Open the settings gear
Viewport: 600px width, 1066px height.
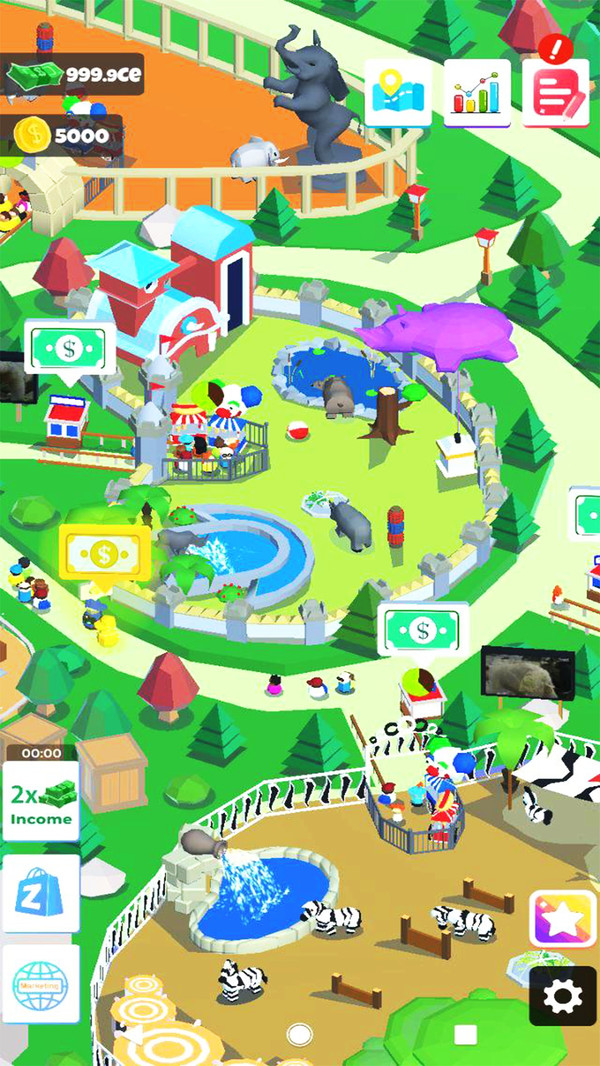tap(562, 995)
